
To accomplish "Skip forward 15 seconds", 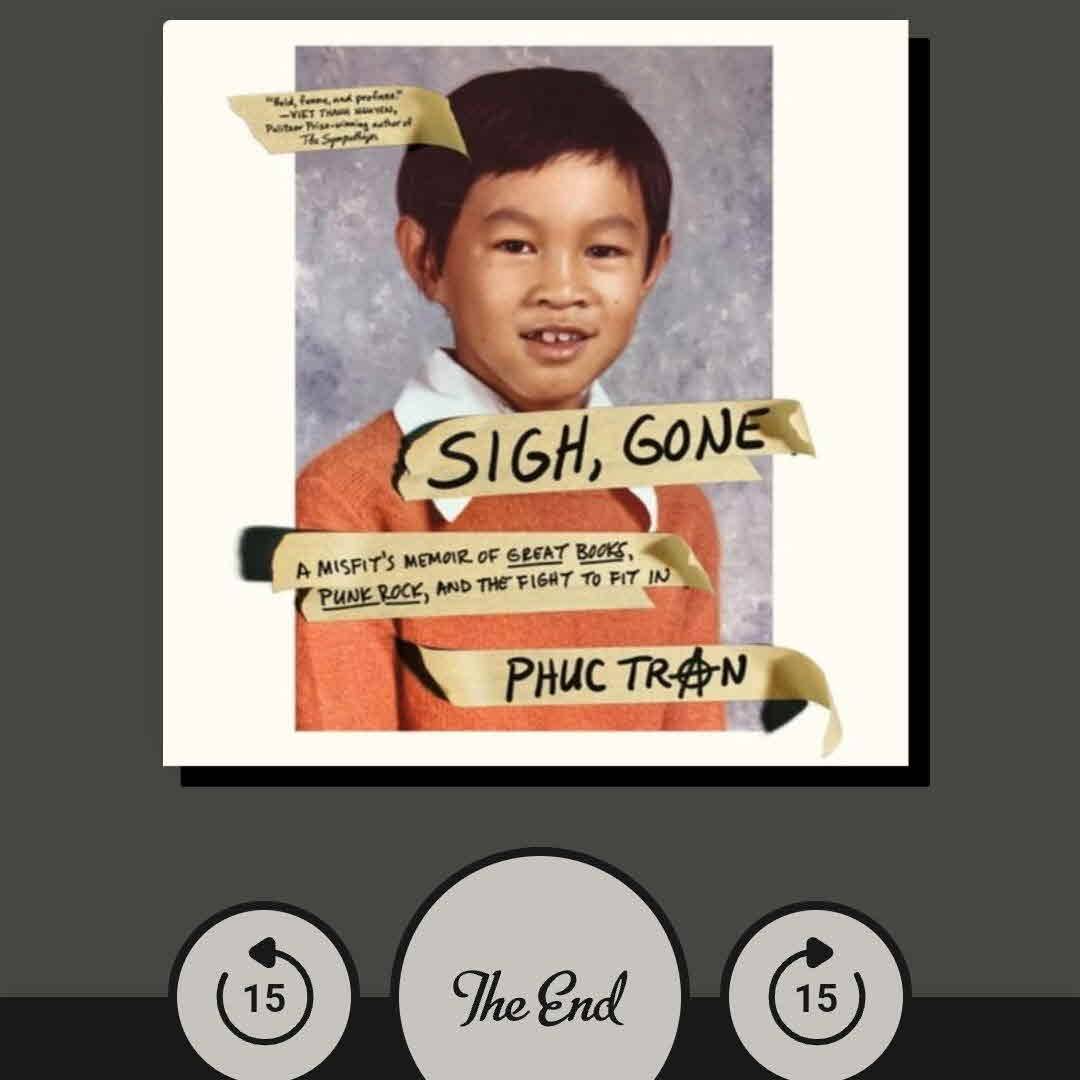I will coord(815,995).
